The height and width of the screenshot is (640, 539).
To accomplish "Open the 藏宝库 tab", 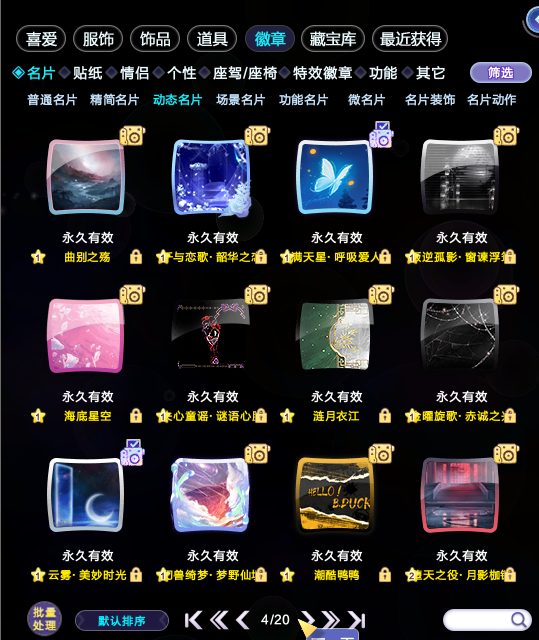I will pyautogui.click(x=333, y=39).
